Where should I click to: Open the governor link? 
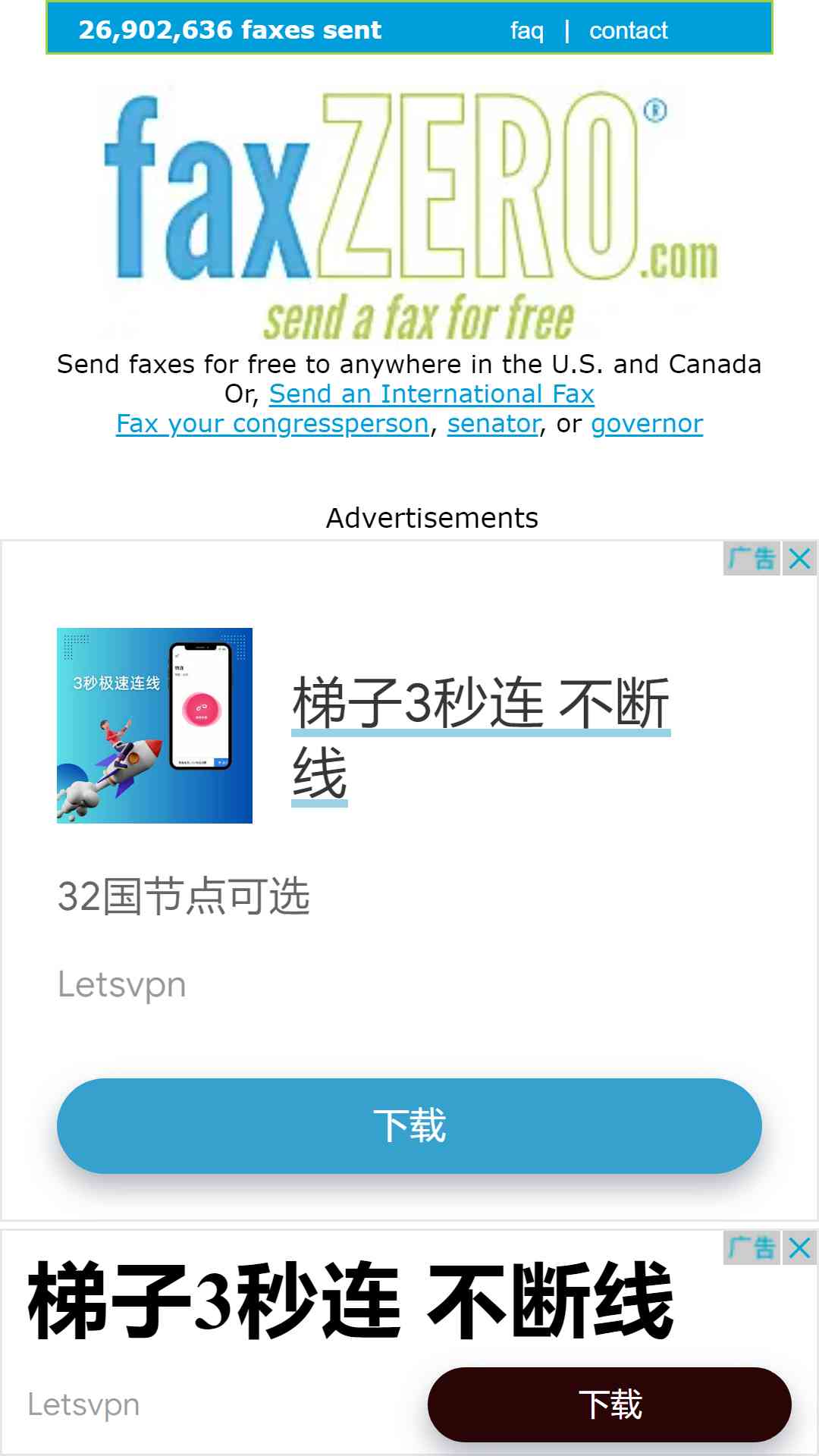point(647,423)
